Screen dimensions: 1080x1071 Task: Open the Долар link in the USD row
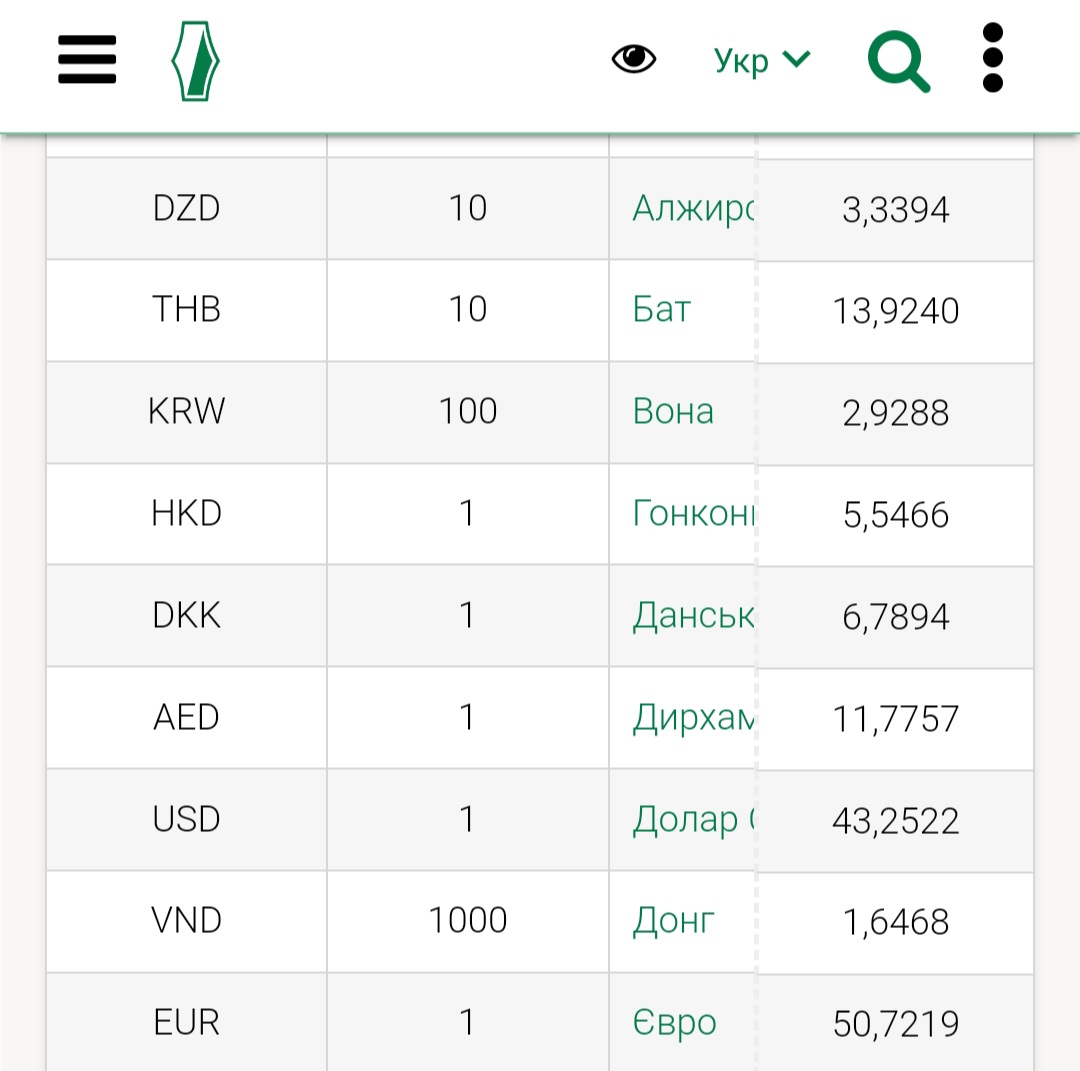click(692, 820)
